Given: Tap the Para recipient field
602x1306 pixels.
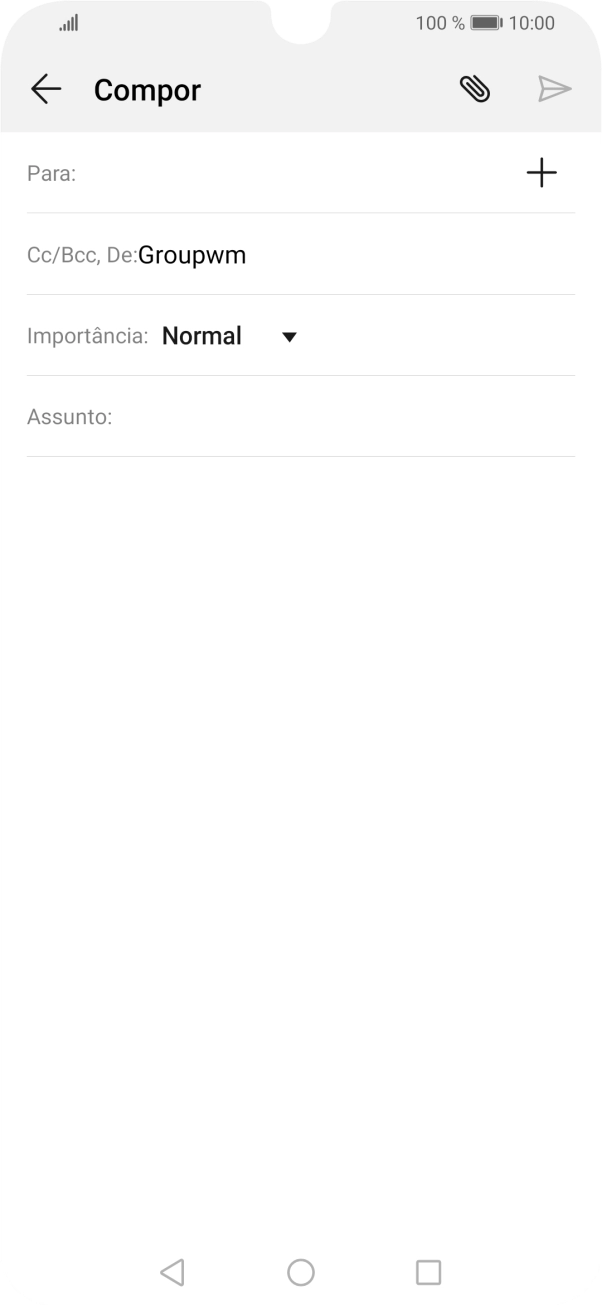Looking at the screenshot, I should [290, 174].
